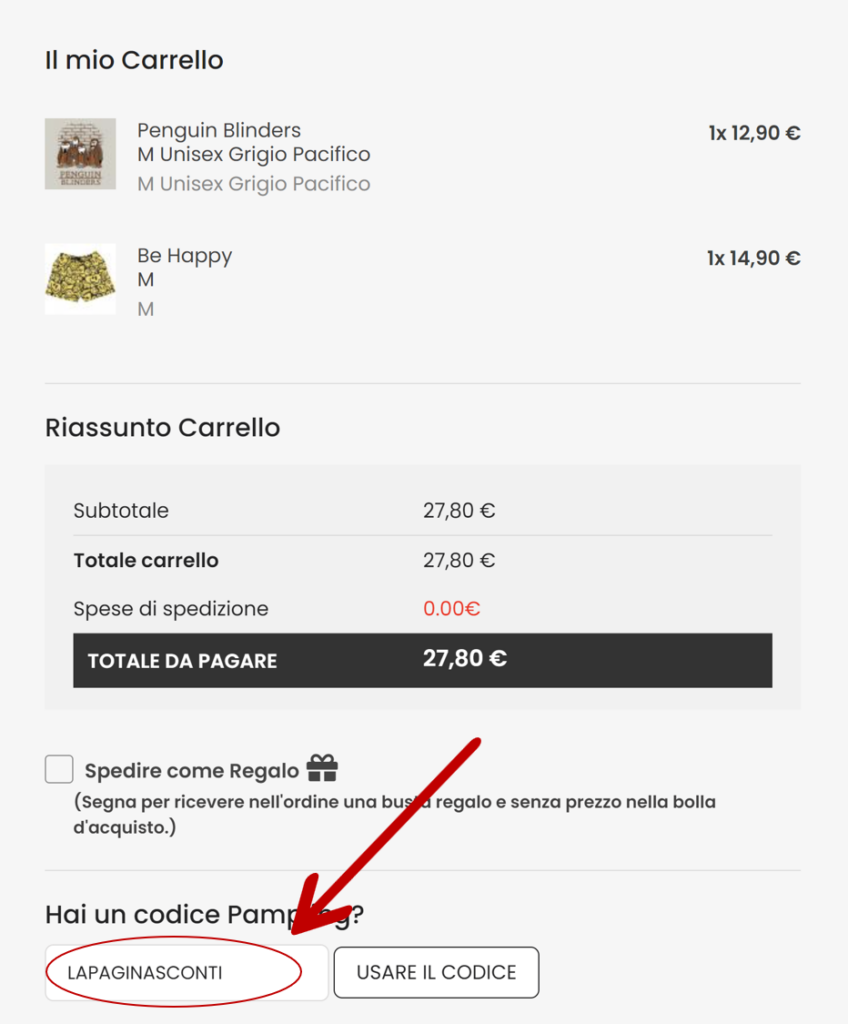Apply code with USARE IL CODICE

click(436, 972)
